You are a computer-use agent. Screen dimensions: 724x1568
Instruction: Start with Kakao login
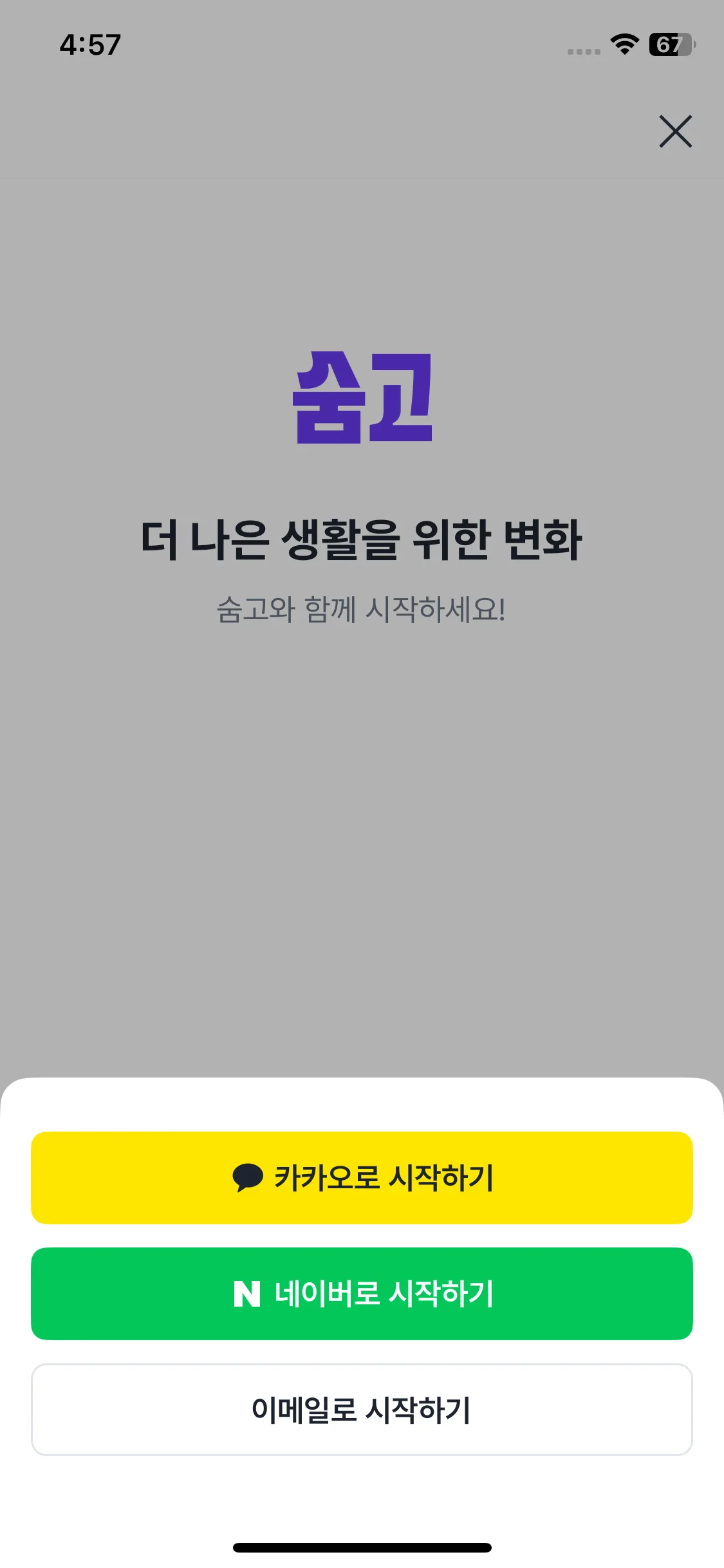pyautogui.click(x=362, y=1177)
